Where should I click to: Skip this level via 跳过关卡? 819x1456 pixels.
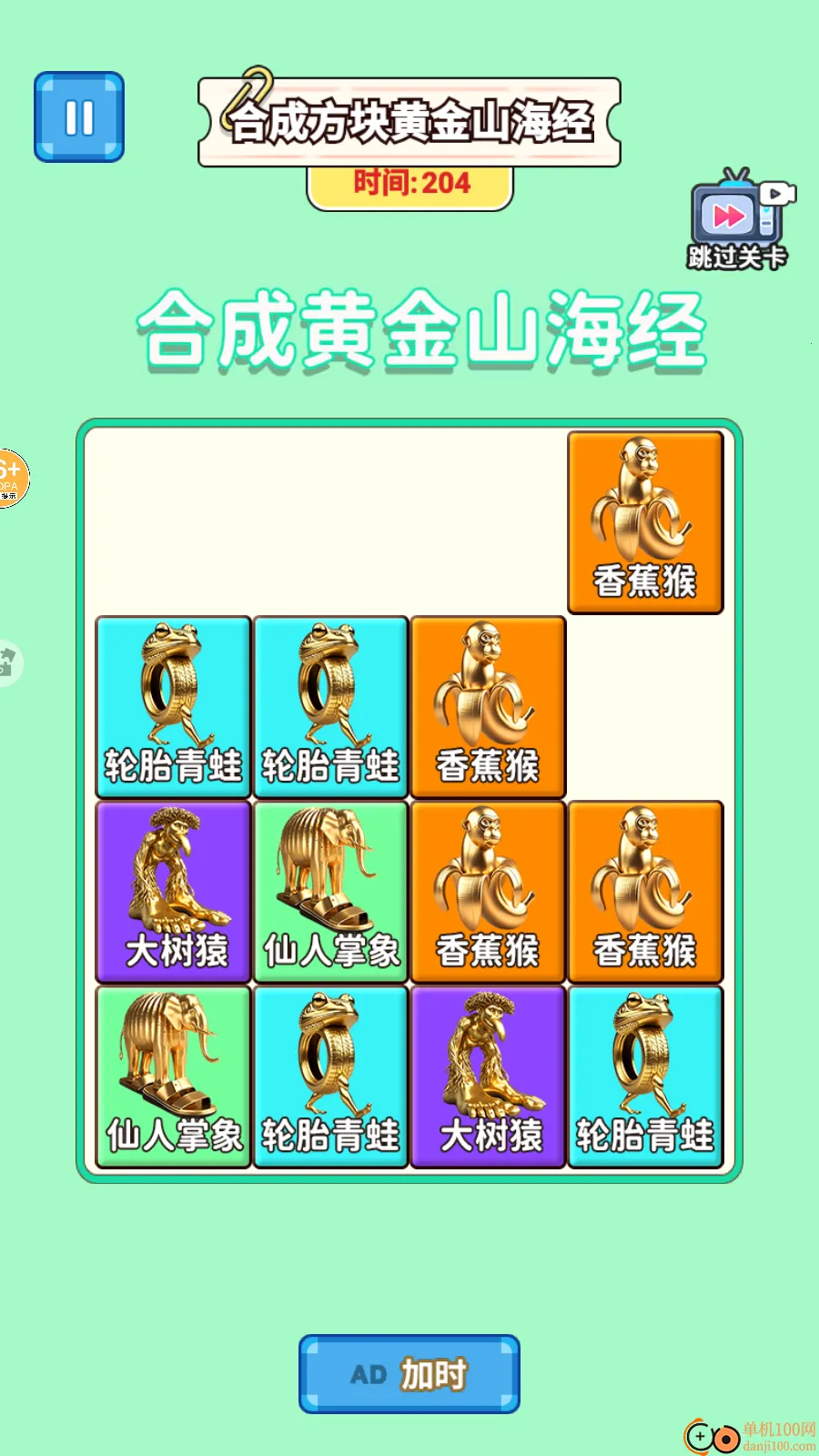(737, 220)
